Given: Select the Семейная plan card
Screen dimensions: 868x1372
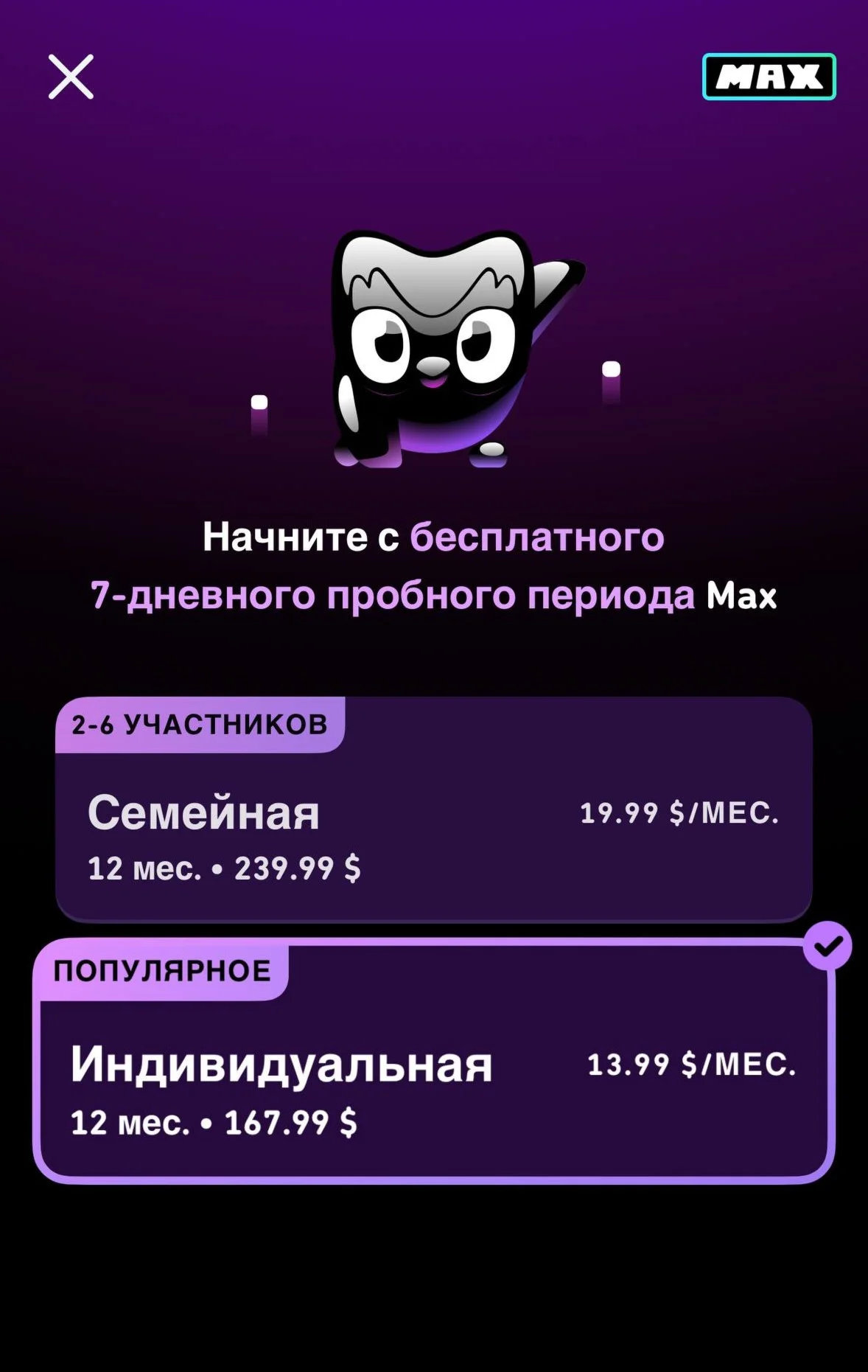Looking at the screenshot, I should (433, 826).
